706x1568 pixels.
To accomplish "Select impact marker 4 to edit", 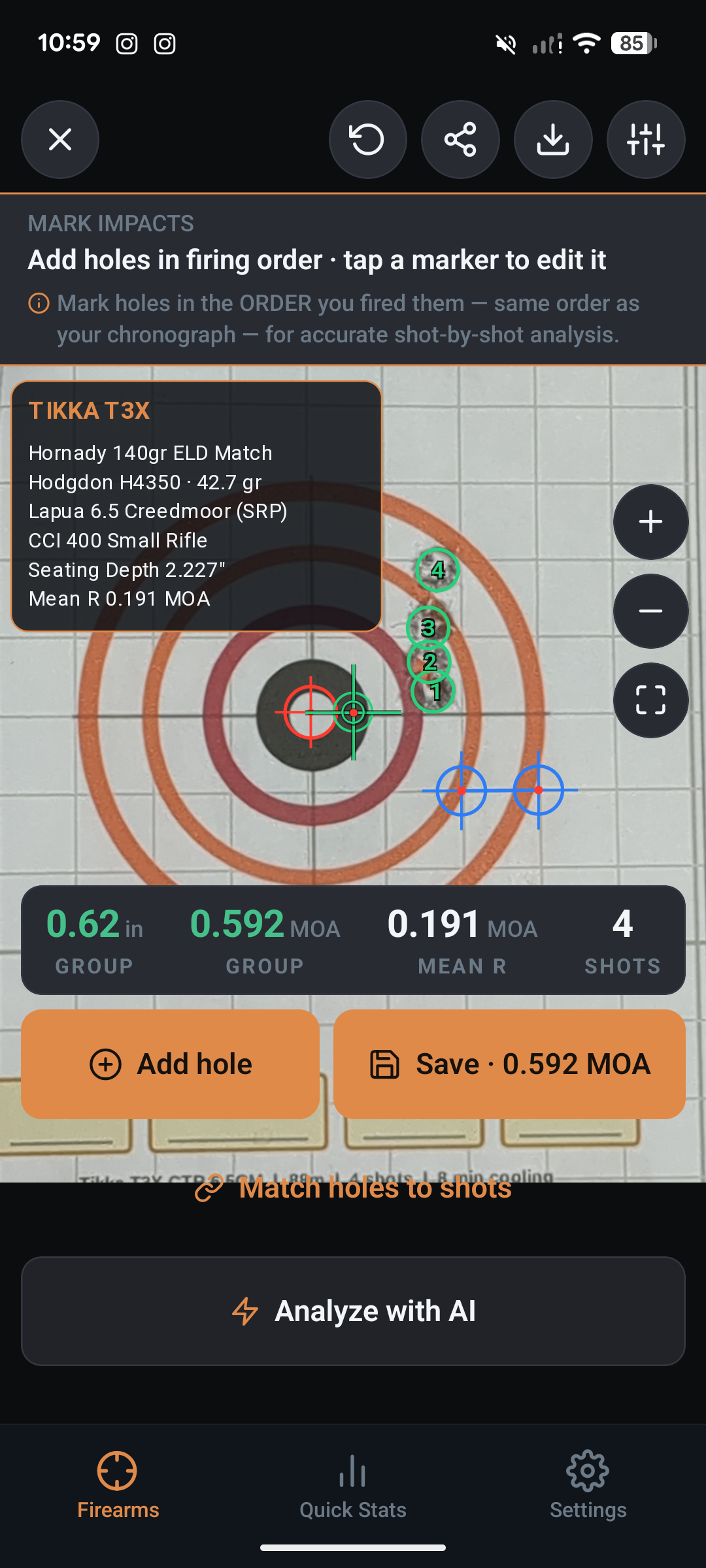I will pyautogui.click(x=437, y=570).
